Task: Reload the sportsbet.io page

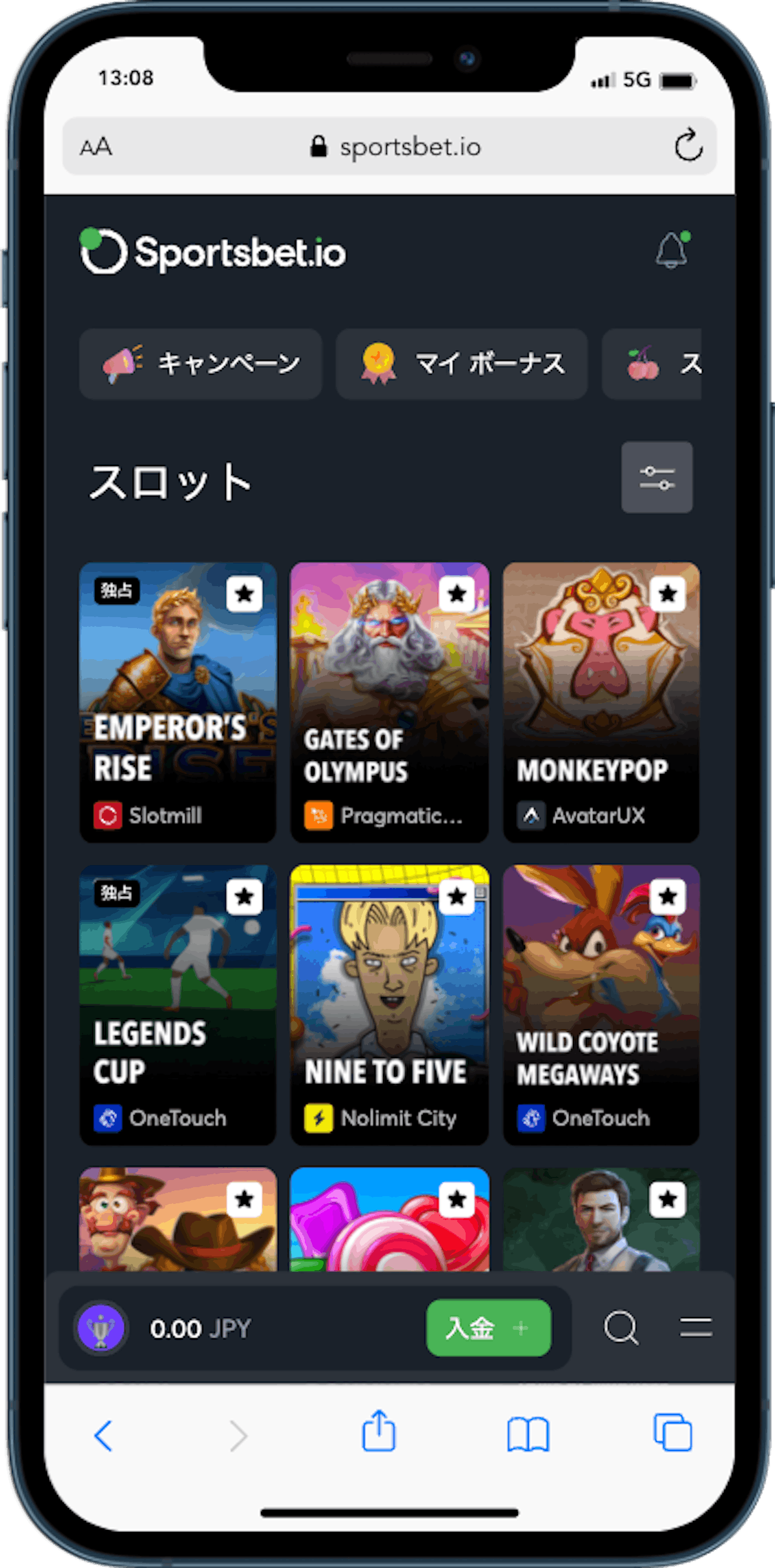Action: pos(688,145)
